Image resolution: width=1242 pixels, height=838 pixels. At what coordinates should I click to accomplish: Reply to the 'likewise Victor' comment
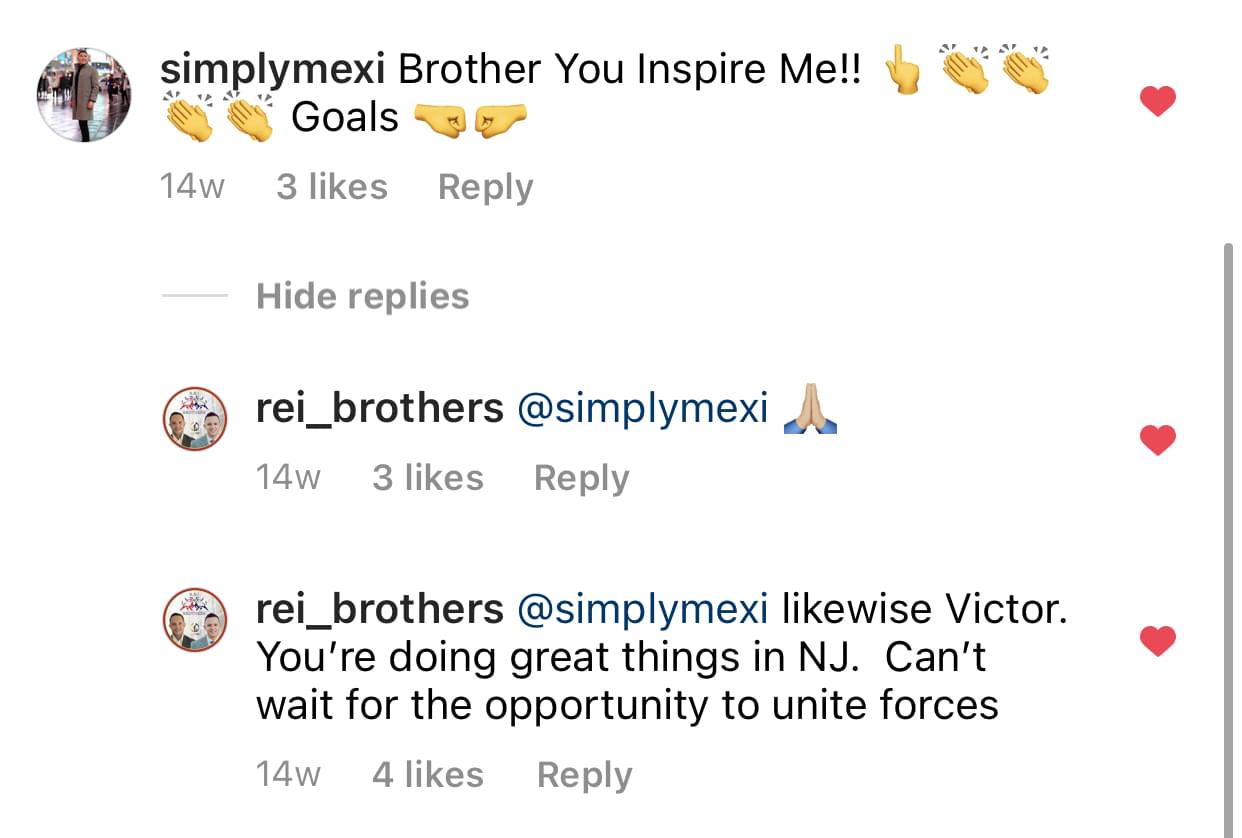click(584, 775)
